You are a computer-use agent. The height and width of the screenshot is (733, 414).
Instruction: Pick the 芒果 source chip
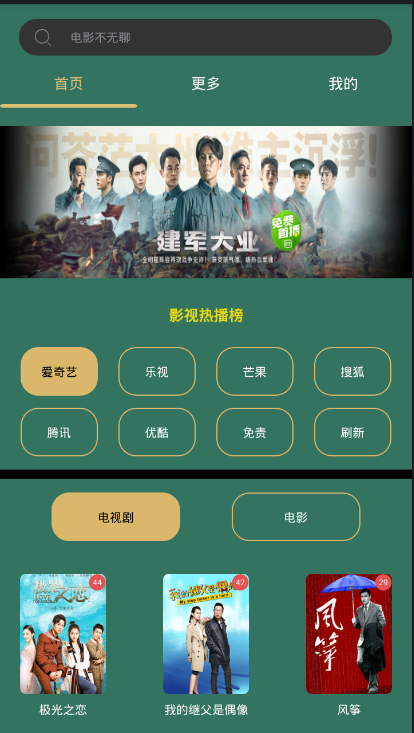[255, 372]
